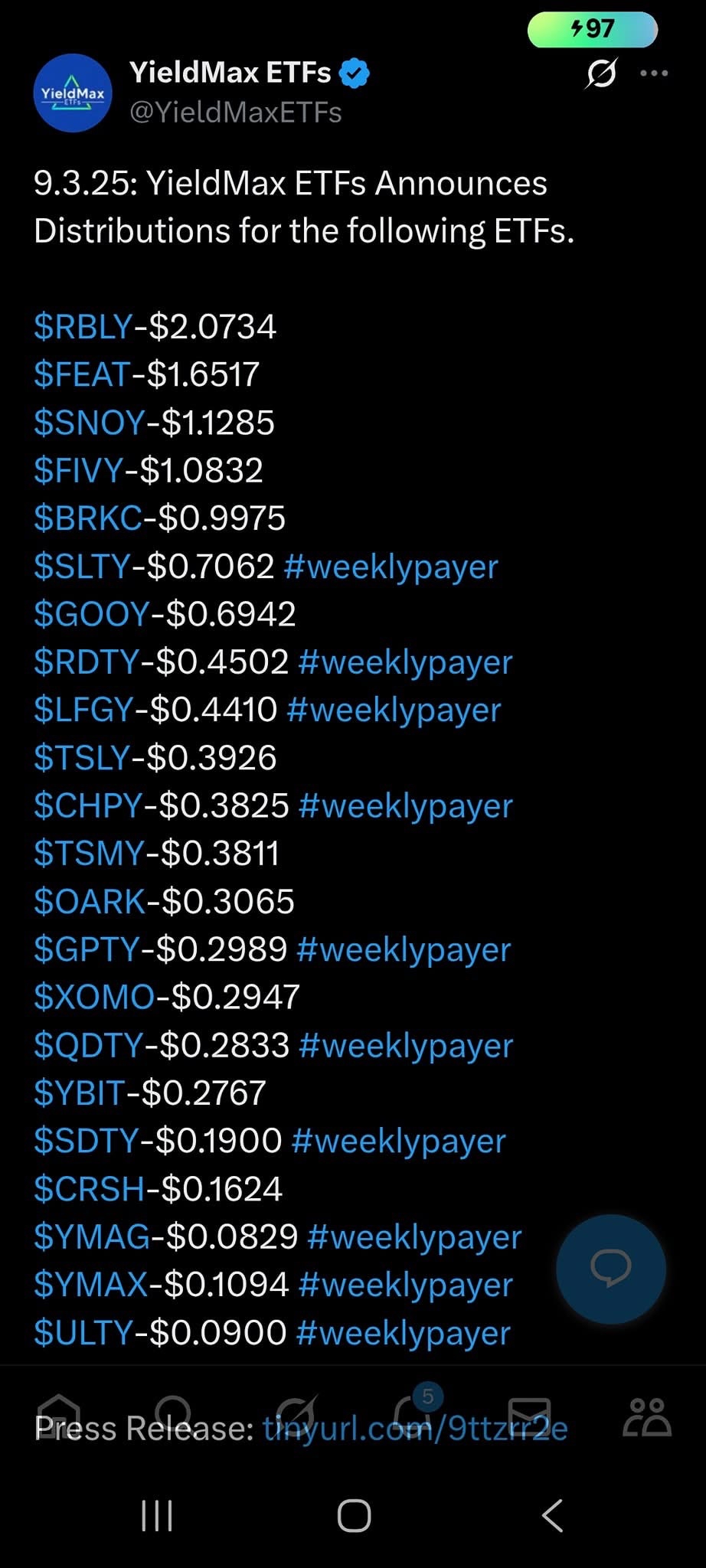Go to the Home tab
The width and height of the screenshot is (706, 1568).
pos(59,1416)
